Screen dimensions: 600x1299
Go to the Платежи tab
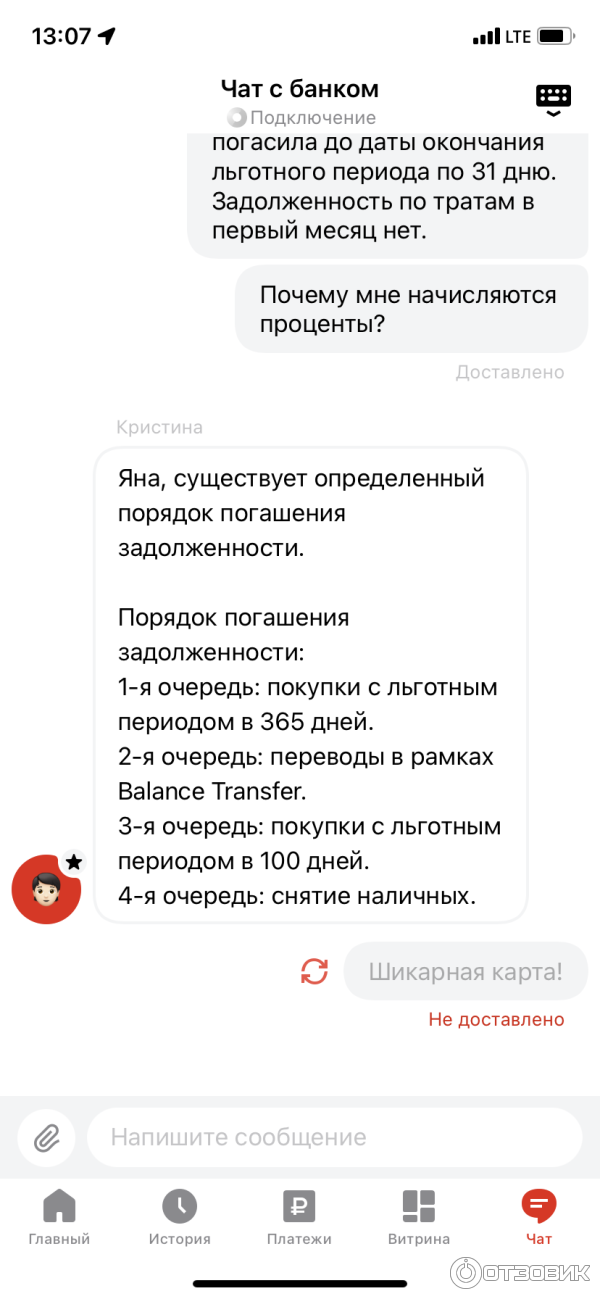click(299, 1217)
